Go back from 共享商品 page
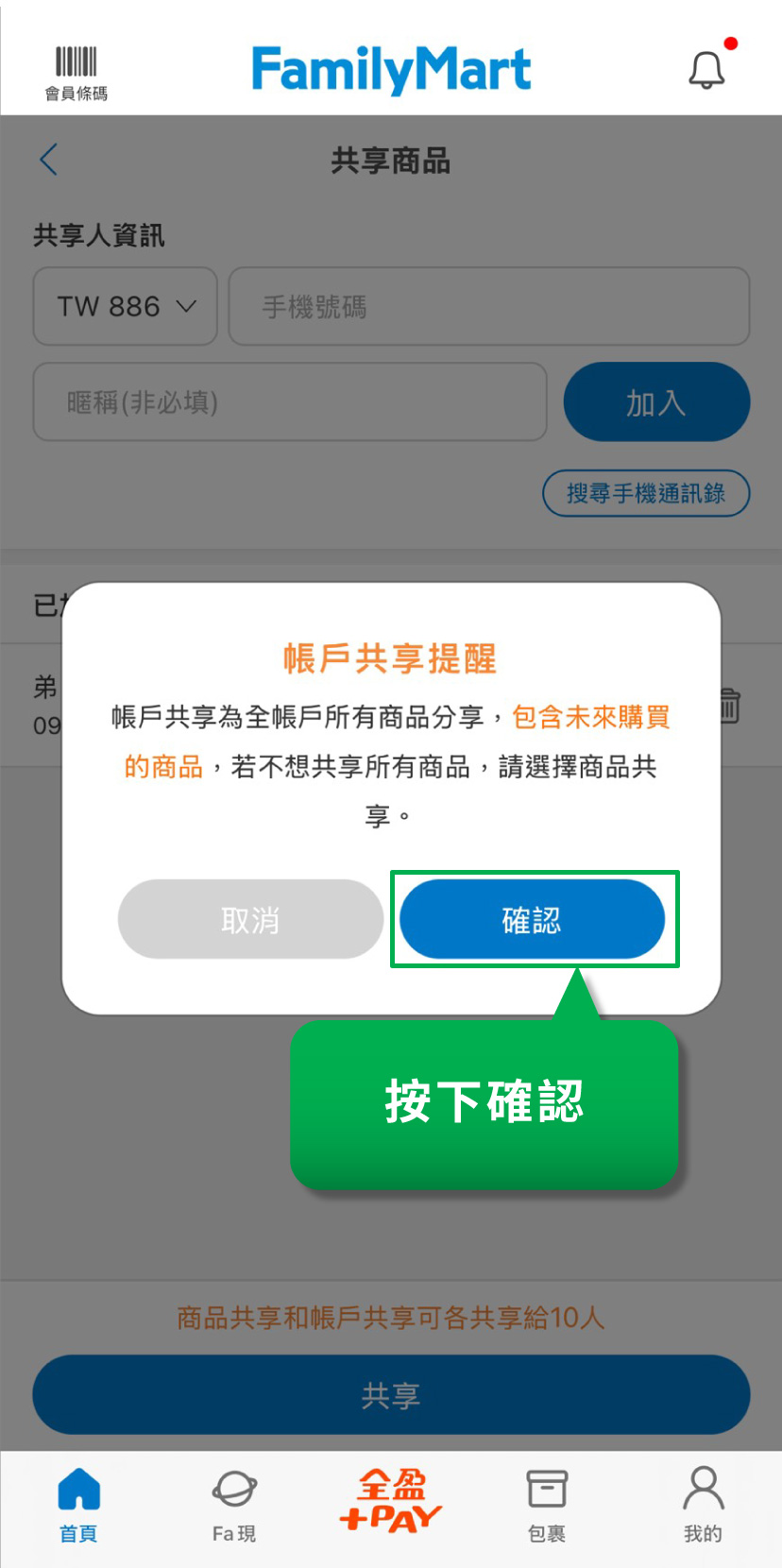 coord(49,160)
